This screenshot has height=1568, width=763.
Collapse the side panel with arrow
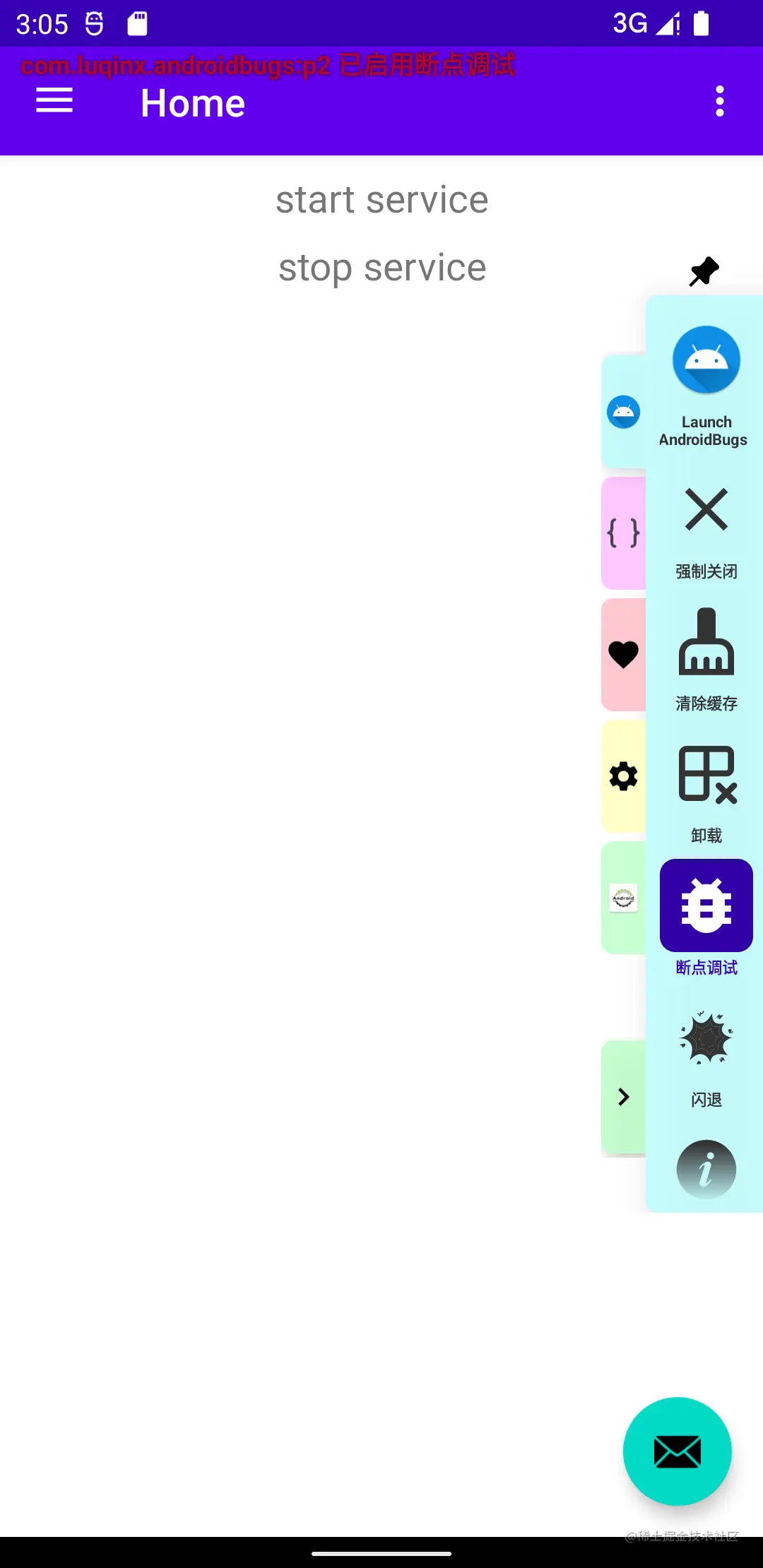point(623,1097)
